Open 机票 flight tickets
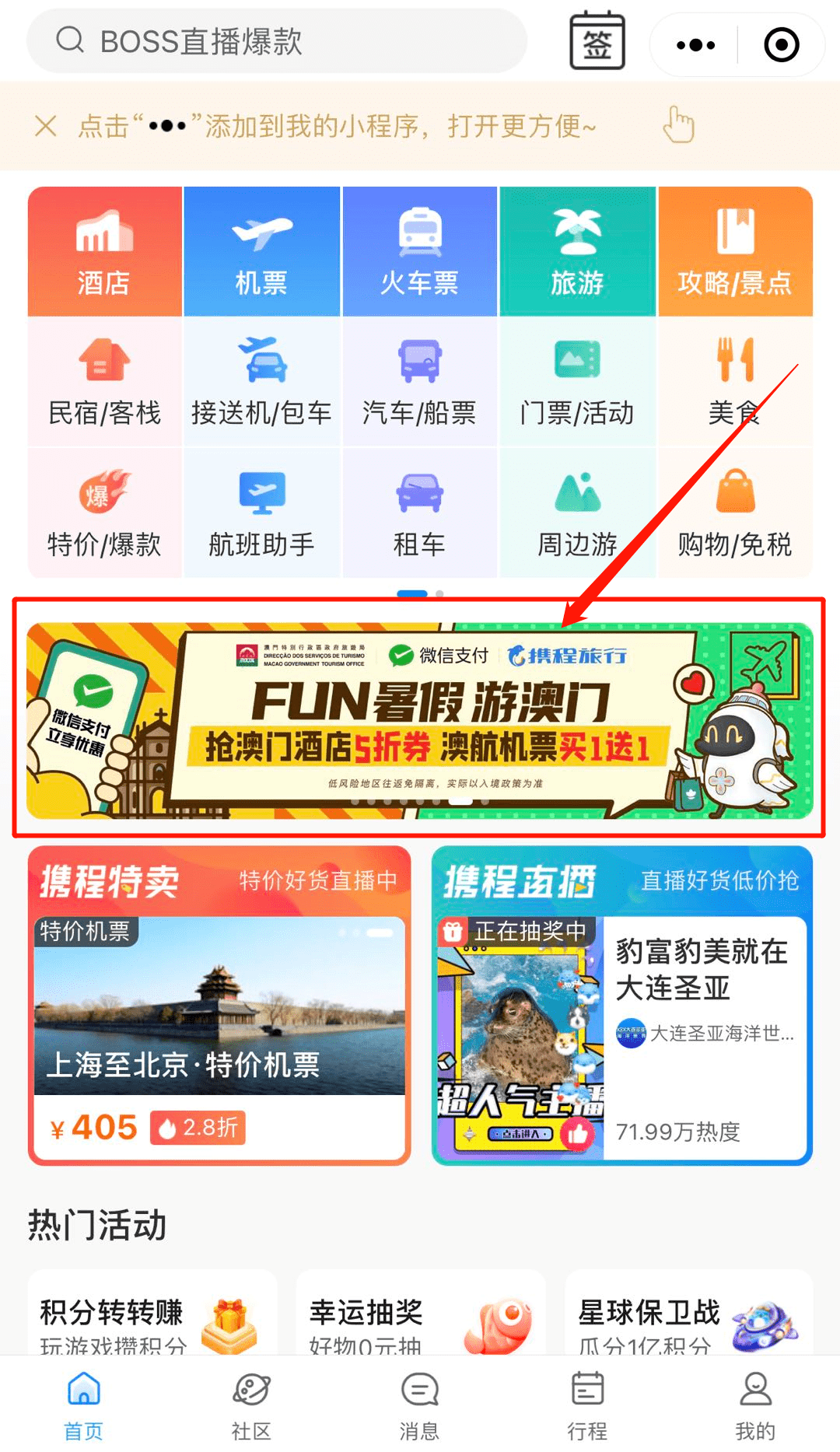Viewport: 840px width, 1452px height. (261, 252)
